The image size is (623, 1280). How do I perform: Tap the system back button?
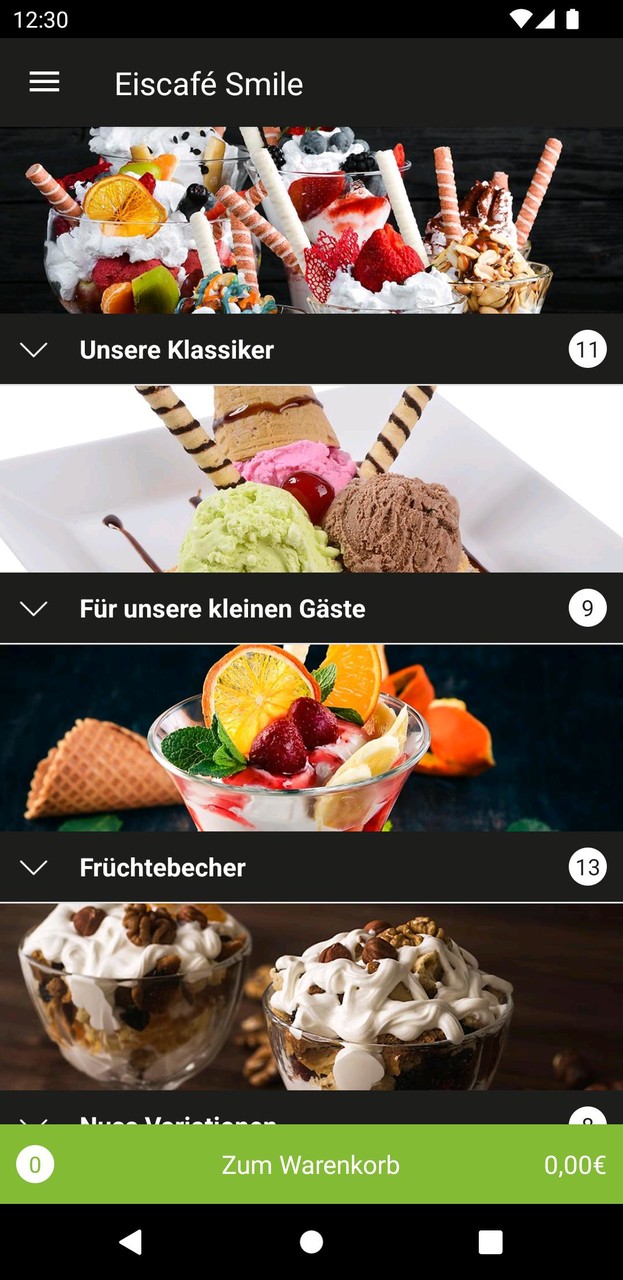[131, 1242]
